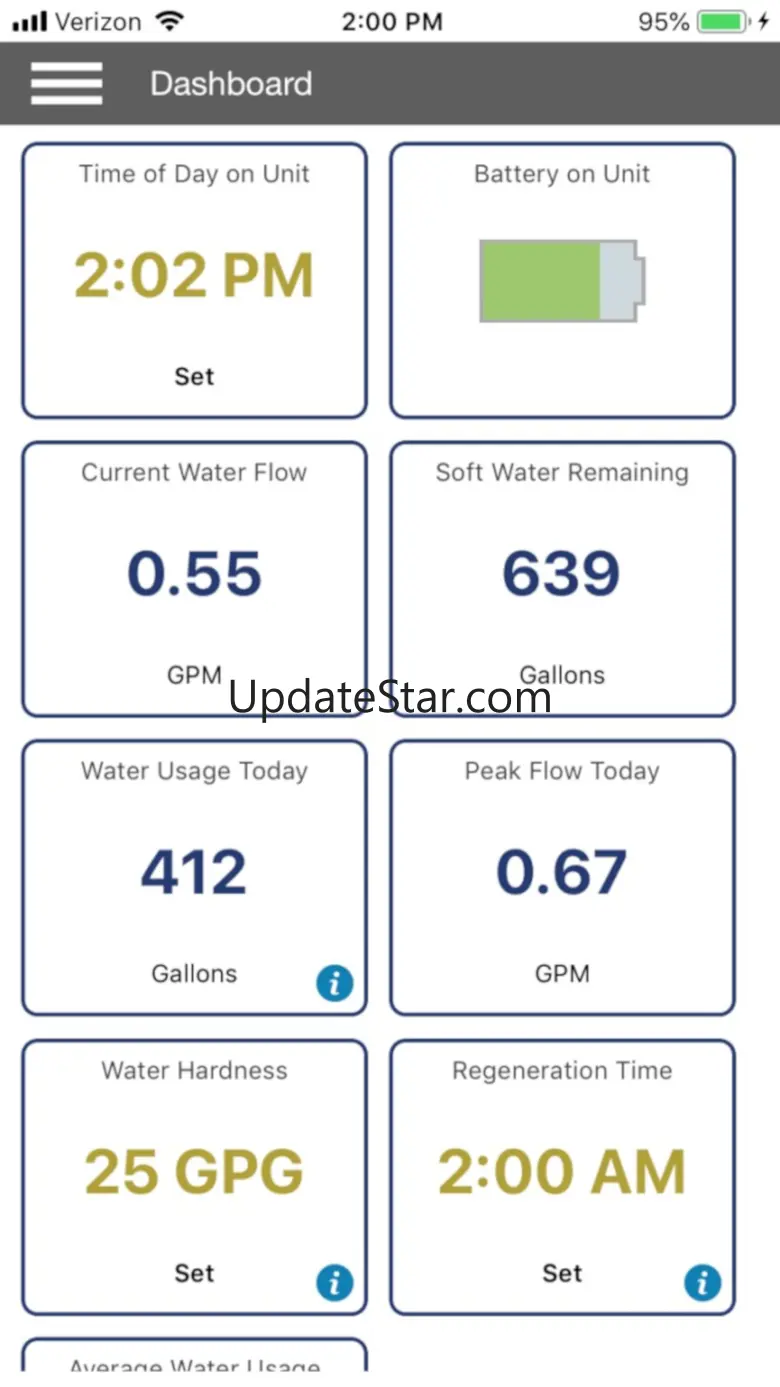This screenshot has width=780, height=1387.
Task: Open the info icon on Regeneration Time
Action: tap(702, 1283)
